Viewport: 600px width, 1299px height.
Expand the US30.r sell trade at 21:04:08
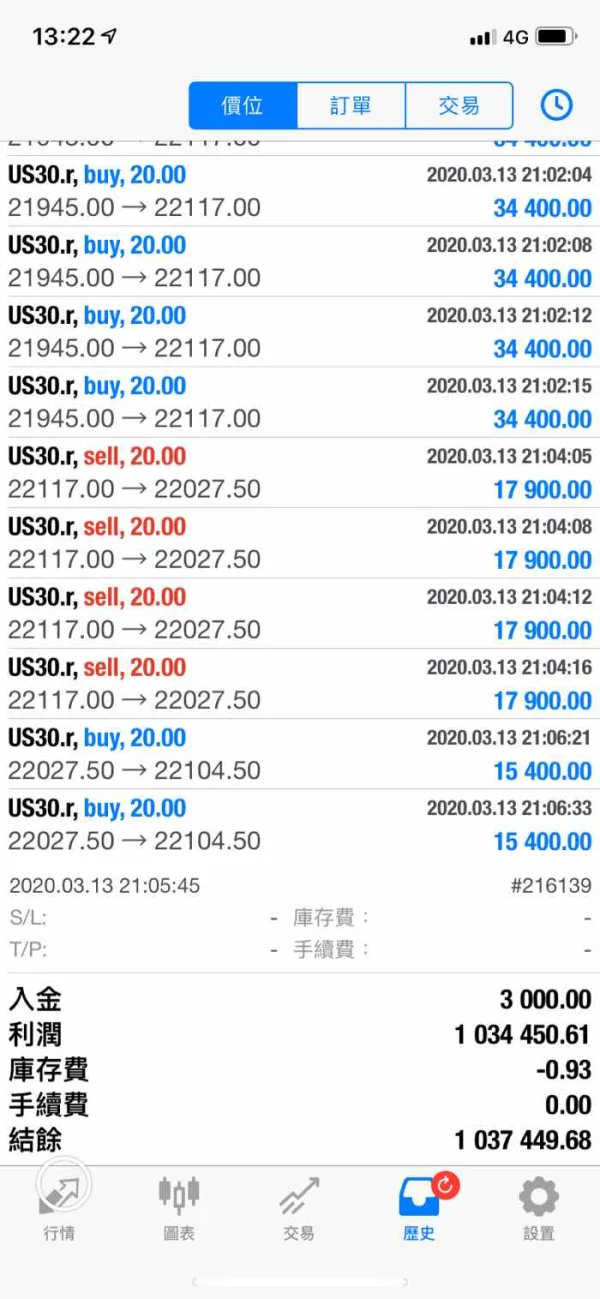click(x=300, y=543)
